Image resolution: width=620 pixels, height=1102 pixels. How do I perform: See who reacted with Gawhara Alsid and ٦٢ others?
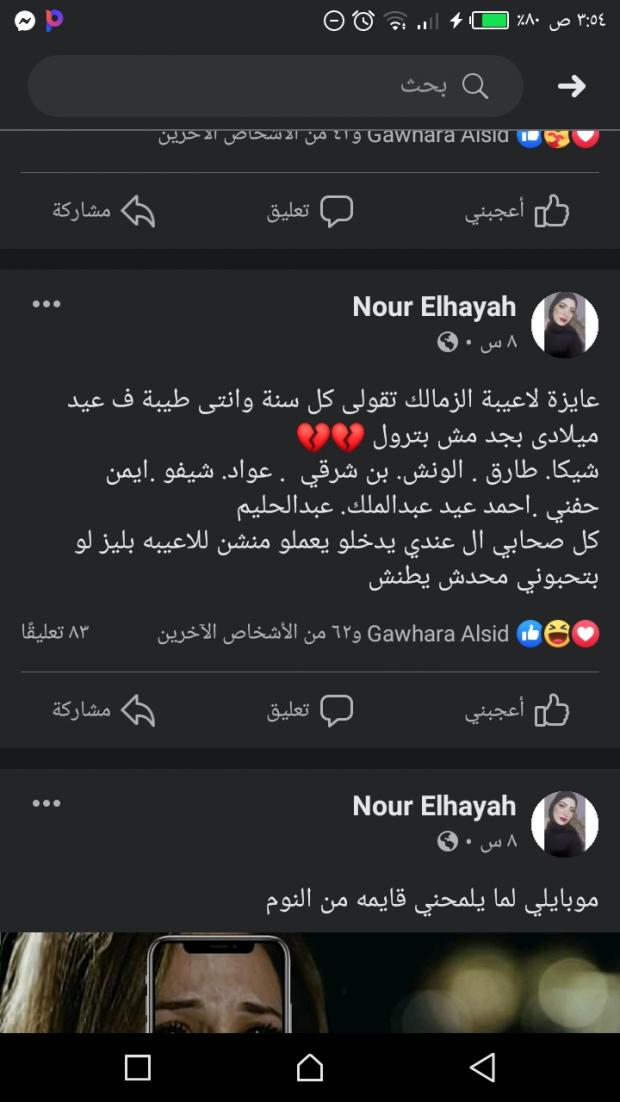pyautogui.click(x=380, y=633)
